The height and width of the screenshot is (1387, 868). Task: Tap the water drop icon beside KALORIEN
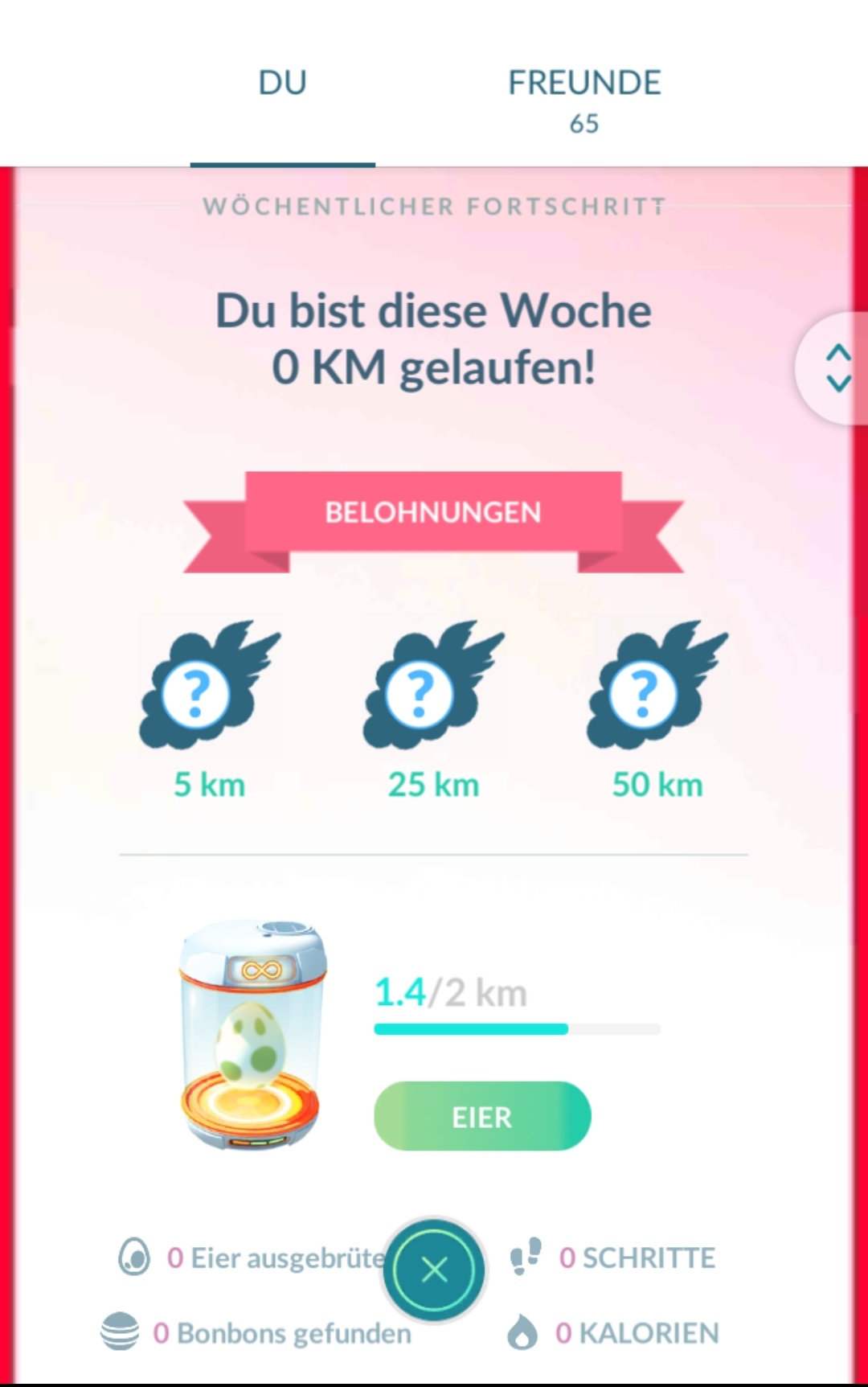point(523,1331)
